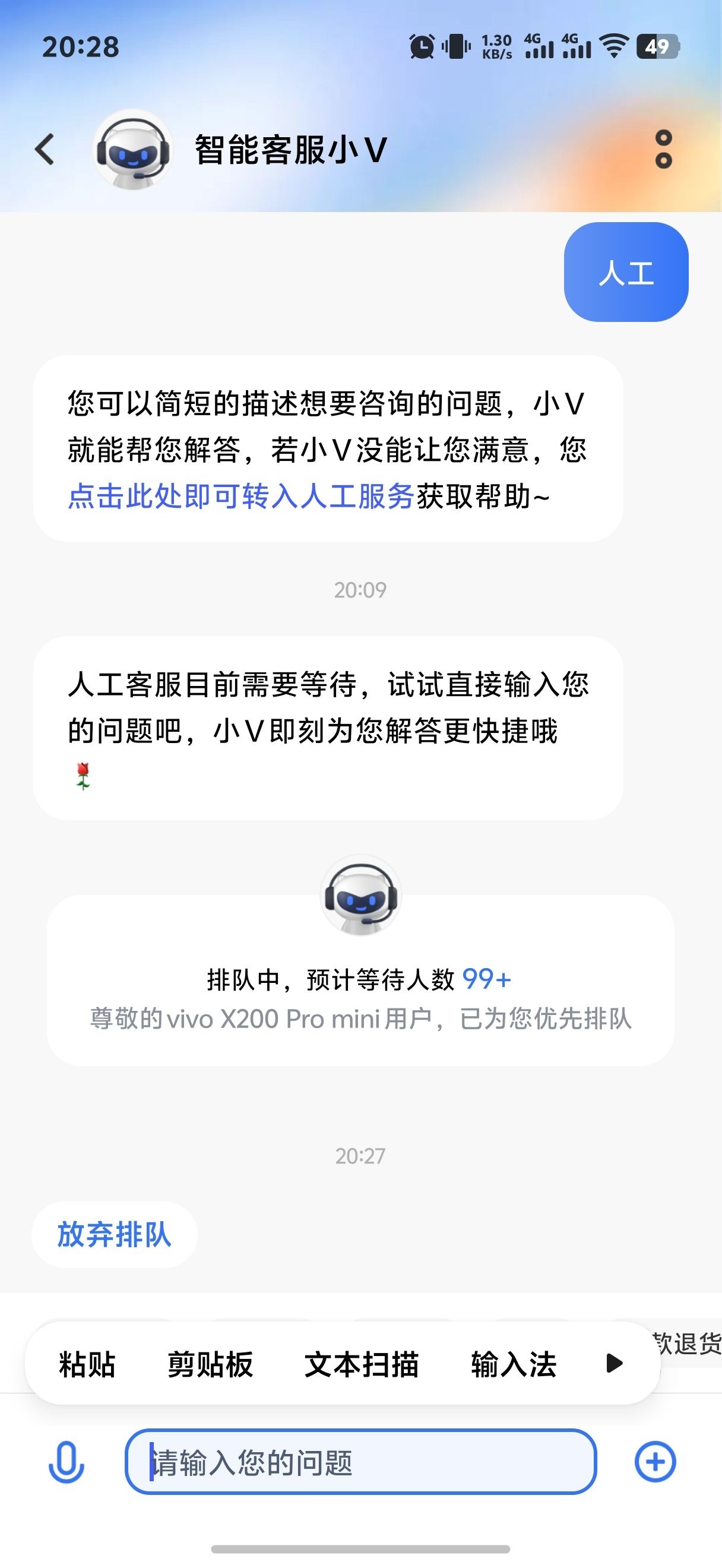This screenshot has width=722, height=1568.
Task: Open 剪贴板 from the text popup
Action: tap(210, 1364)
